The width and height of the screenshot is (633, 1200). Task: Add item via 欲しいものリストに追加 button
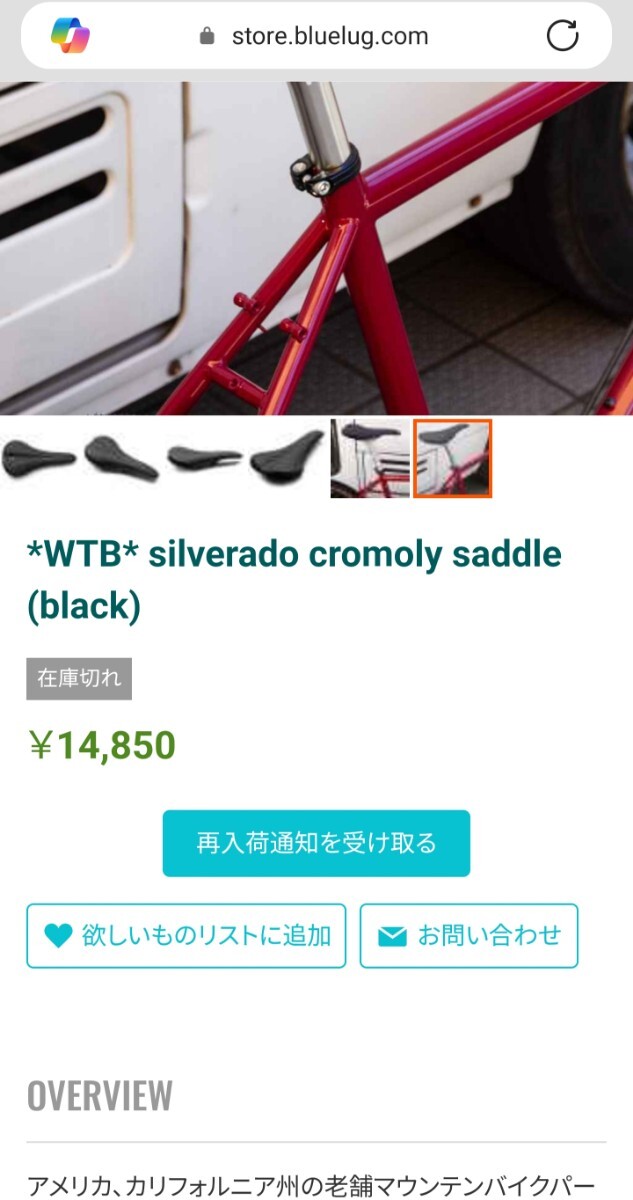pos(186,936)
